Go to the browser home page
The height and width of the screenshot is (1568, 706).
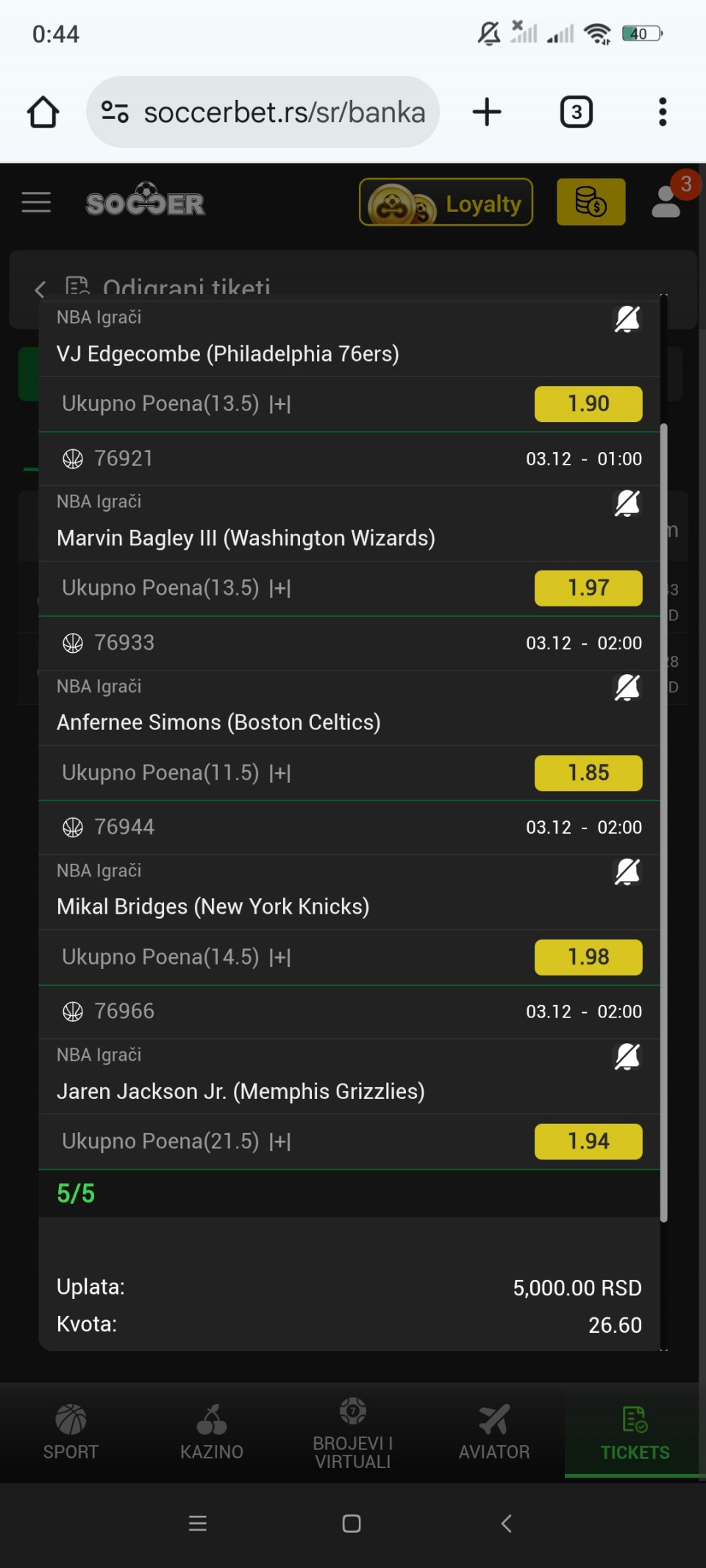pos(43,112)
